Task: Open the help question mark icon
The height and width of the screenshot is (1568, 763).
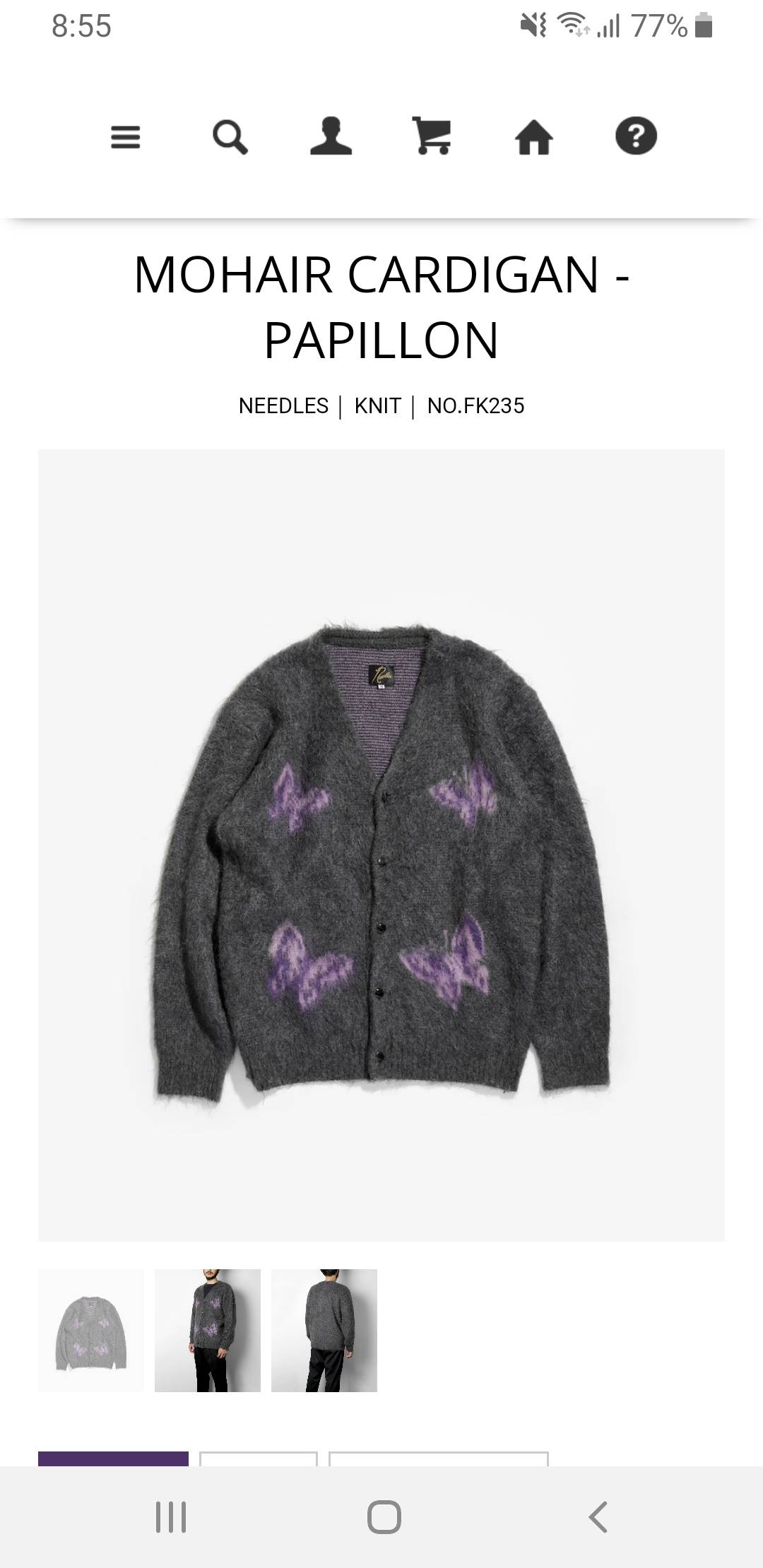Action: tap(636, 136)
